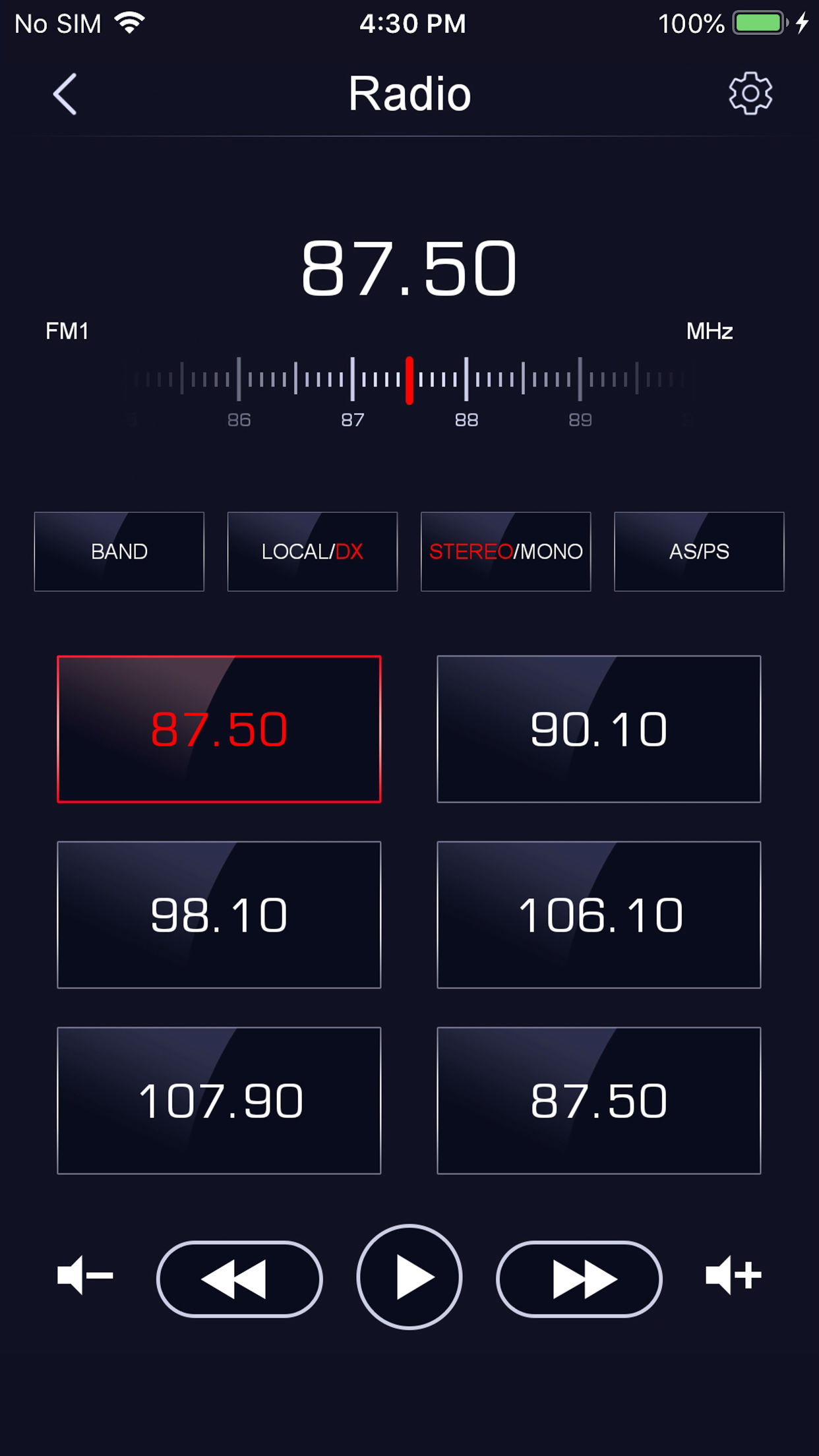The image size is (819, 1456).
Task: Tune to preset 106.10
Action: click(x=597, y=913)
